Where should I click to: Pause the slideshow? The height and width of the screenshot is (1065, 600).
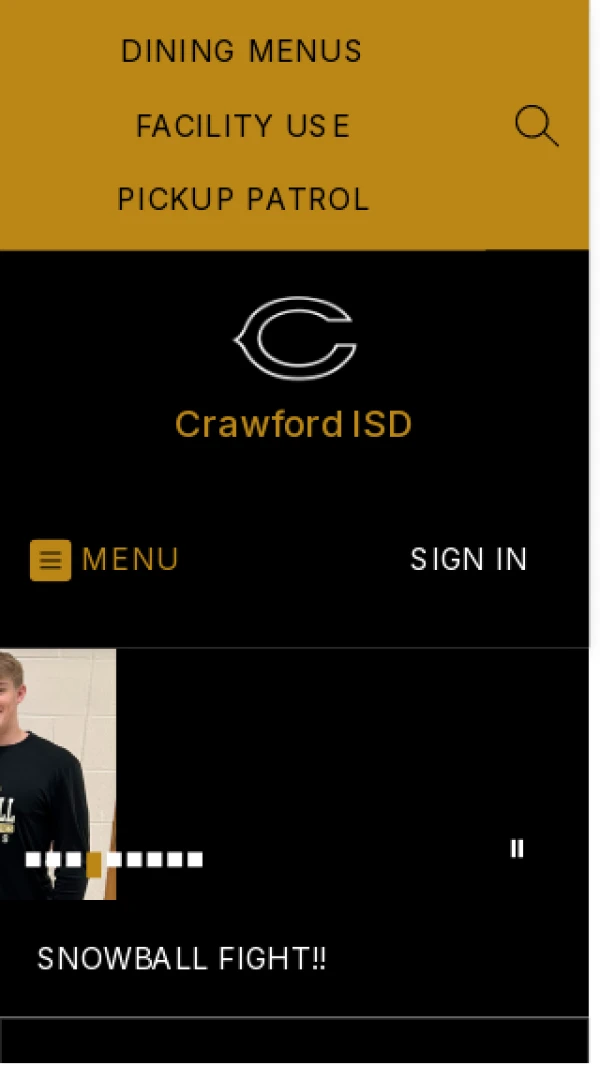pyautogui.click(x=517, y=849)
